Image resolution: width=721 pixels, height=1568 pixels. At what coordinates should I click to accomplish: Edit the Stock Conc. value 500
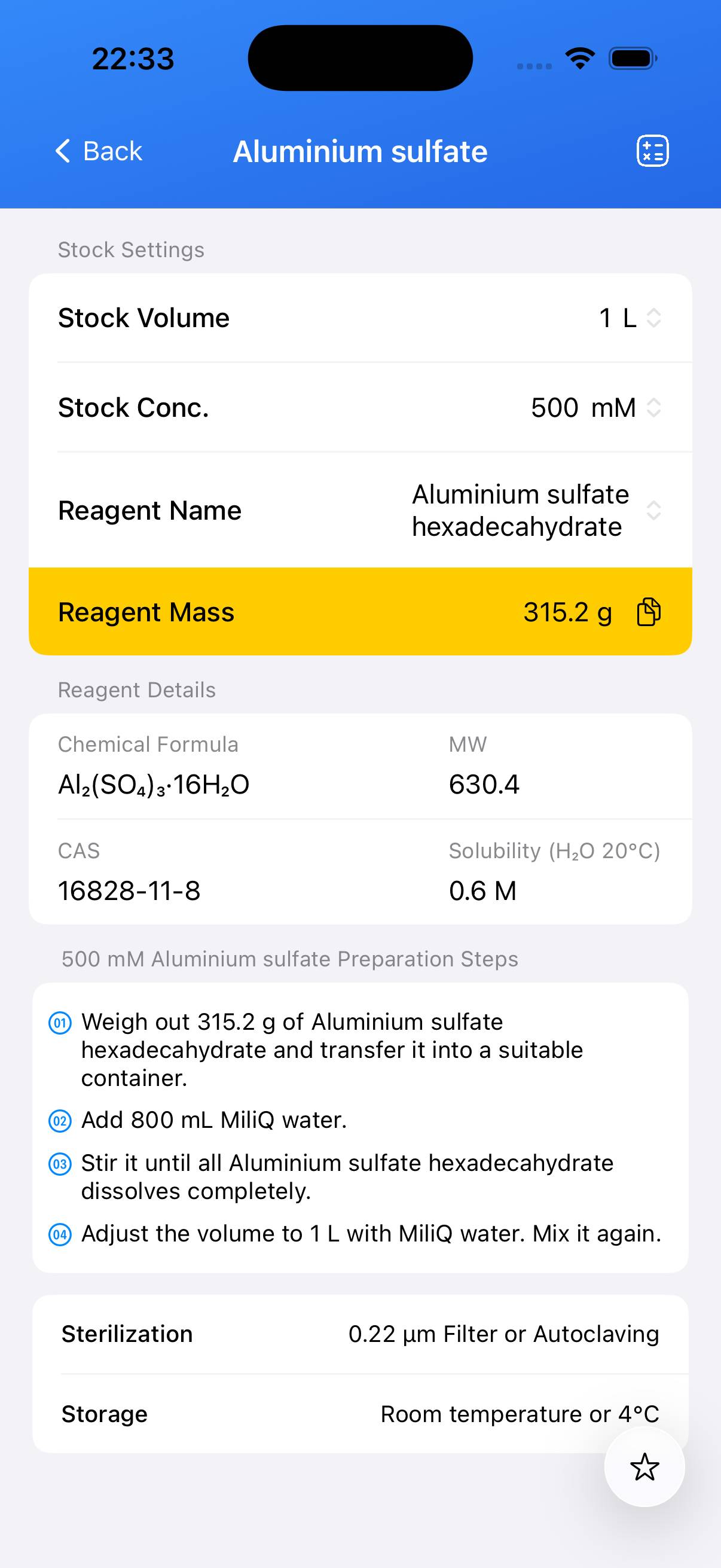pos(554,407)
